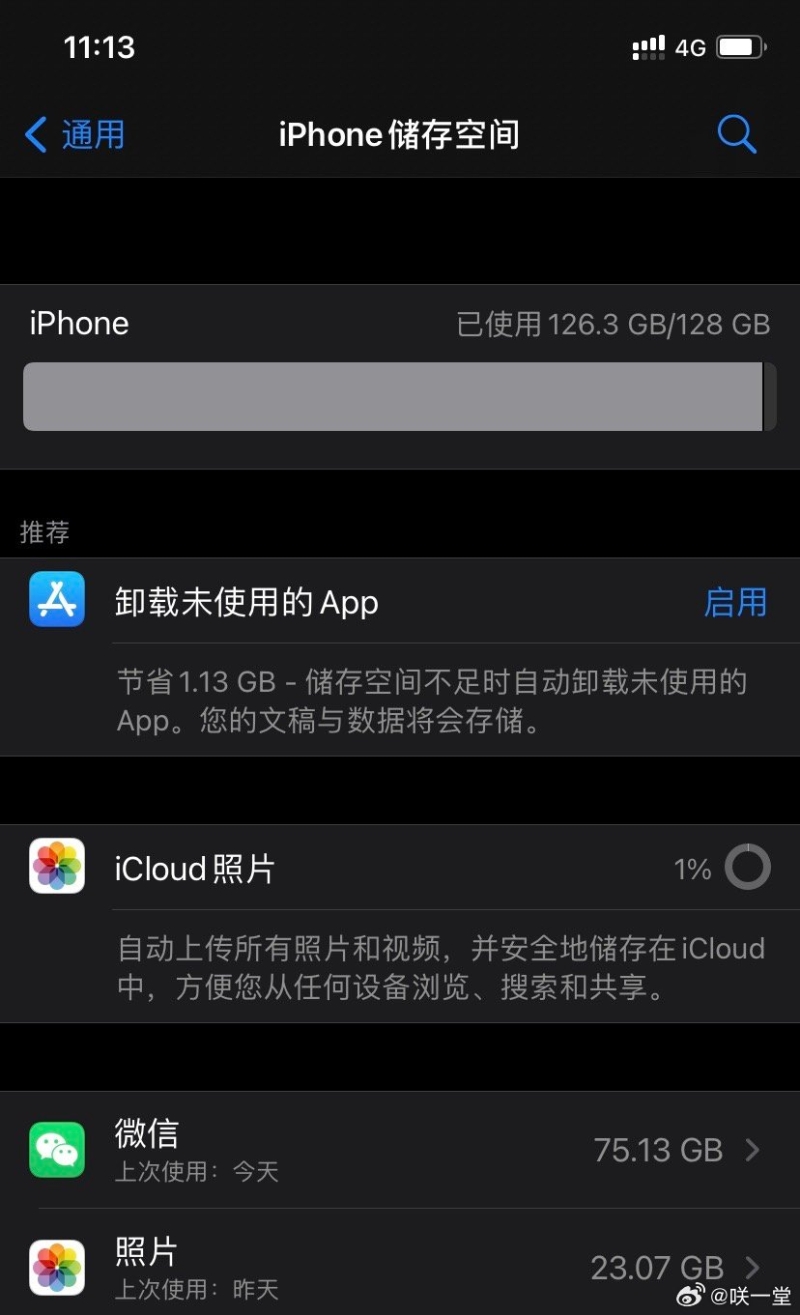800x1315 pixels.
Task: Open the back chevron next to 通用
Action: (36, 134)
